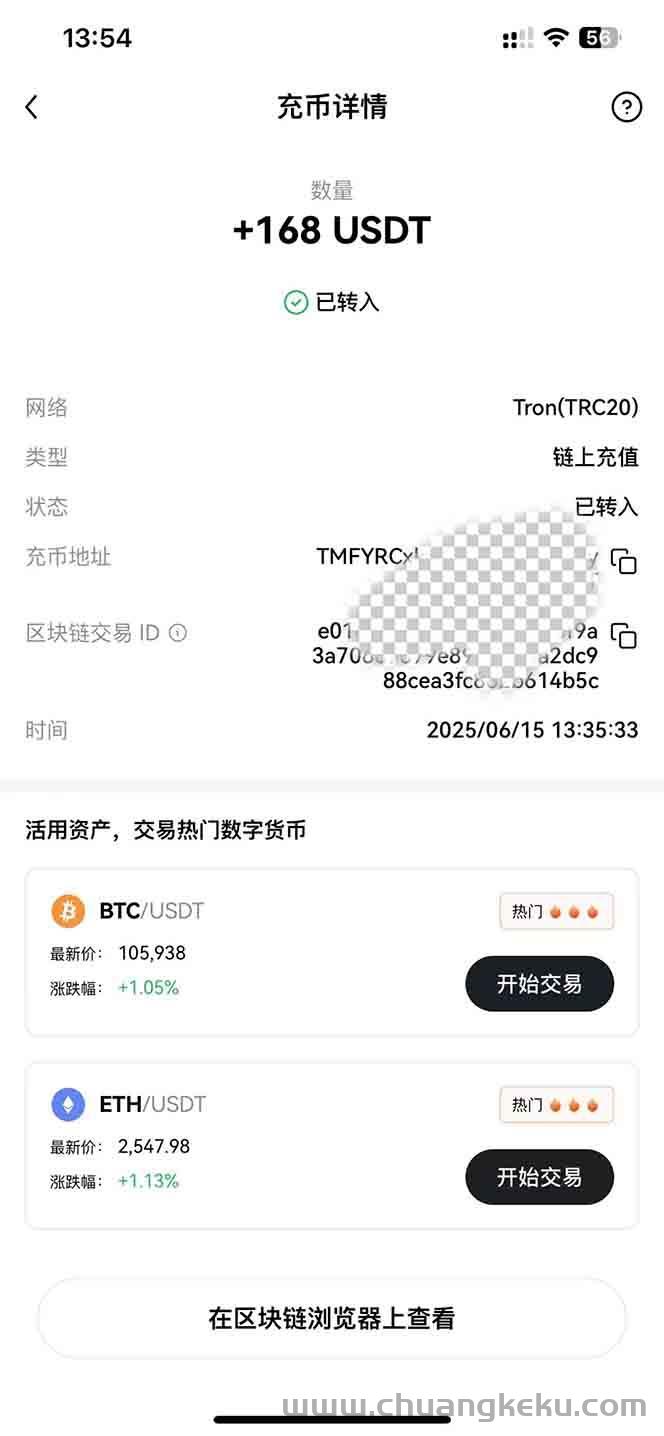Copy the blockchain transaction ID
This screenshot has height=1436, width=664.
(x=624, y=636)
